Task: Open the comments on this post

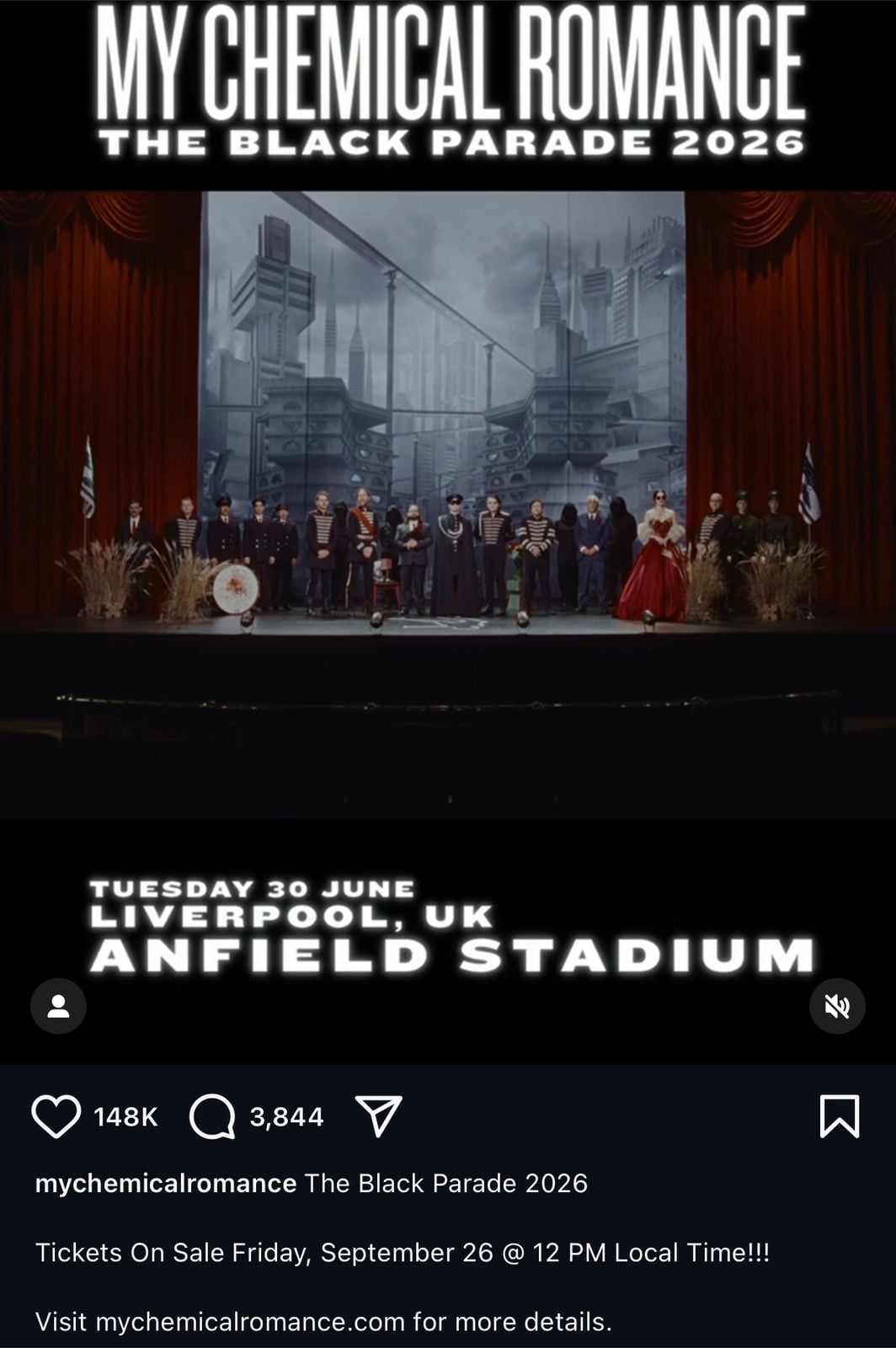Action: coord(212,1116)
